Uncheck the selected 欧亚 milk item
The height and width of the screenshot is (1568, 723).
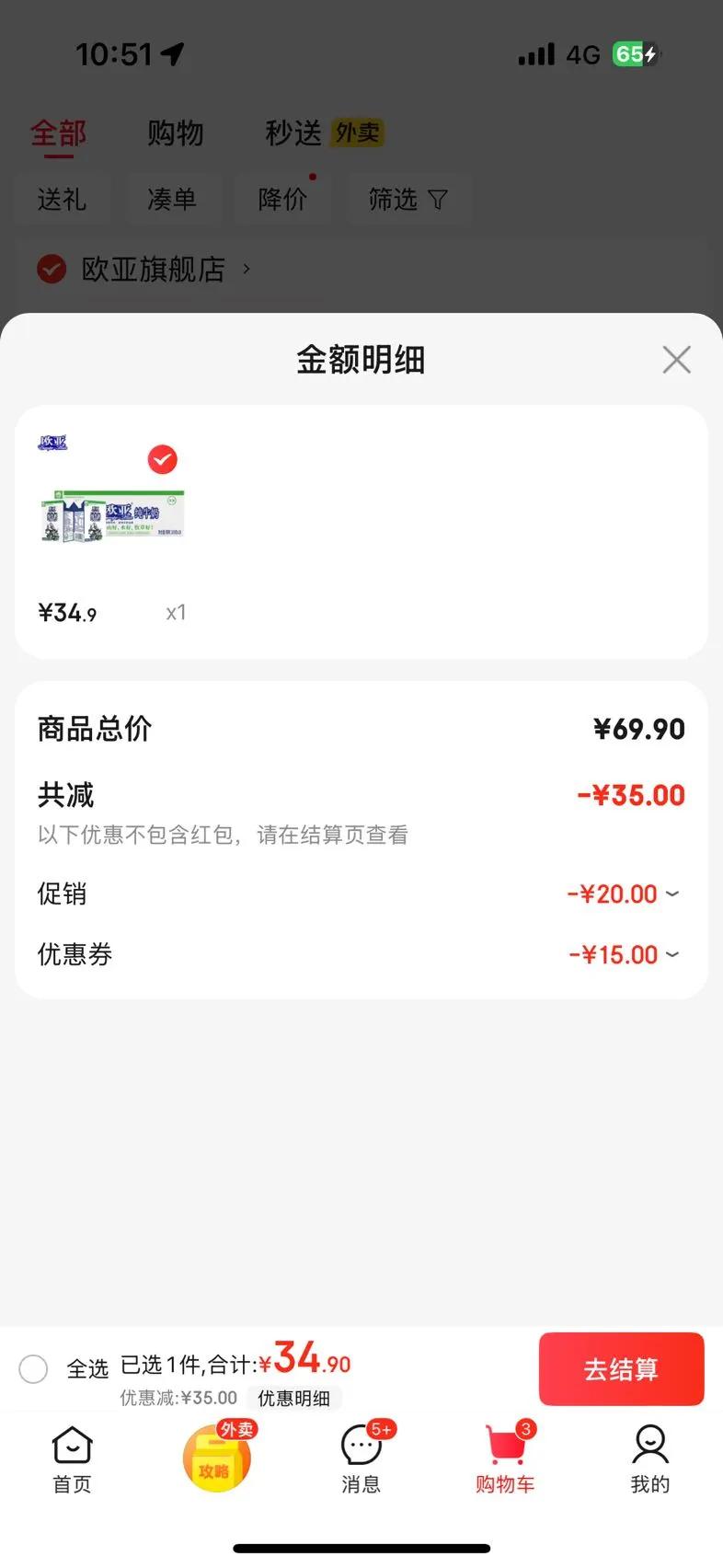(x=163, y=459)
